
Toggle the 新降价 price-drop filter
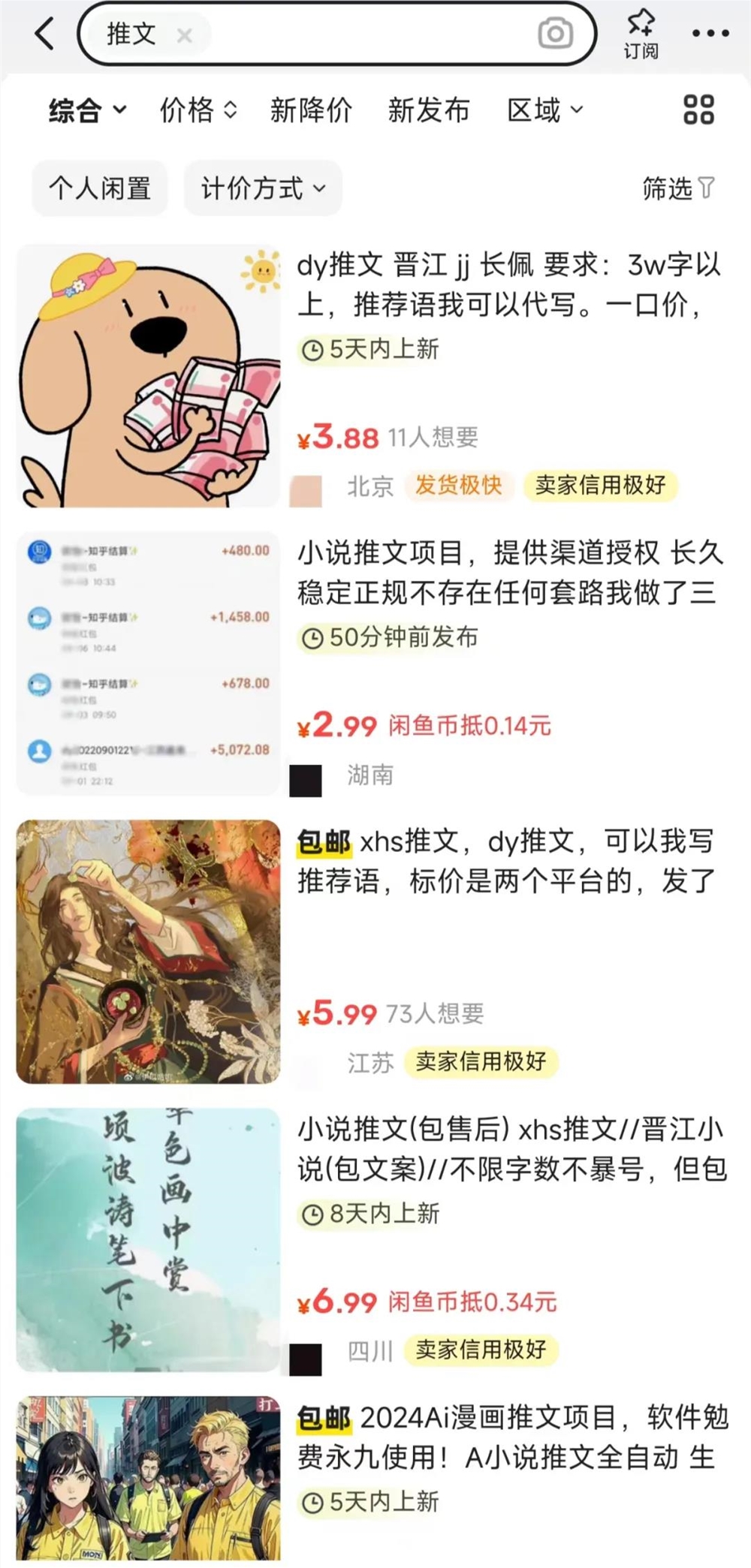click(x=312, y=110)
